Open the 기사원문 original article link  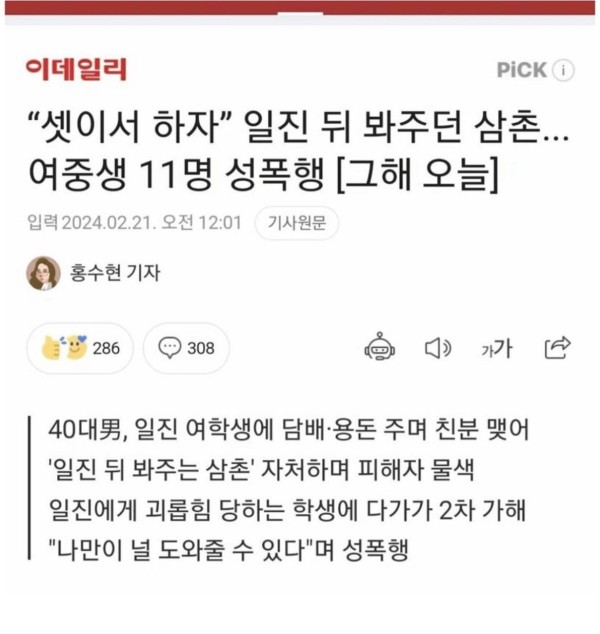tap(296, 223)
